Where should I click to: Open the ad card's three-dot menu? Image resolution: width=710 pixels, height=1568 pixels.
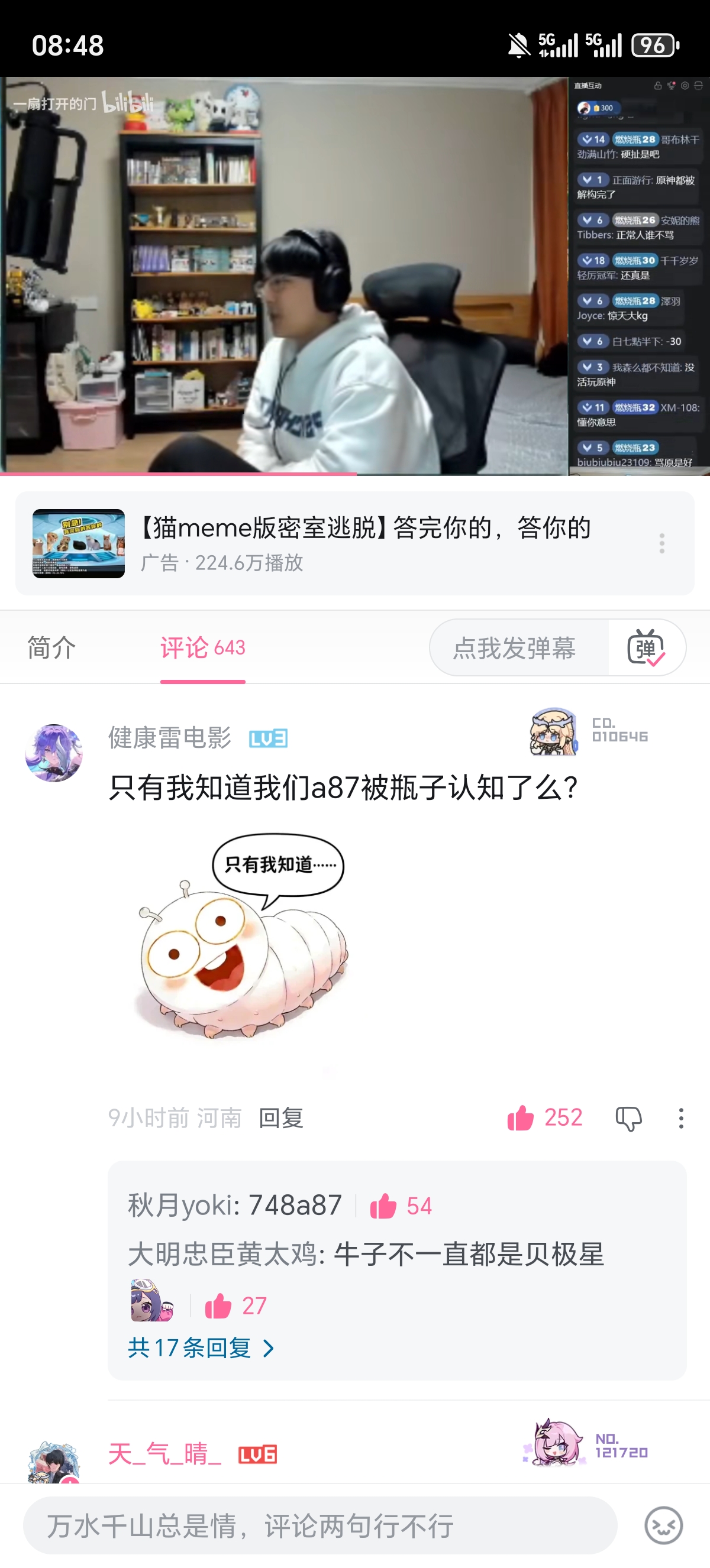click(x=661, y=543)
